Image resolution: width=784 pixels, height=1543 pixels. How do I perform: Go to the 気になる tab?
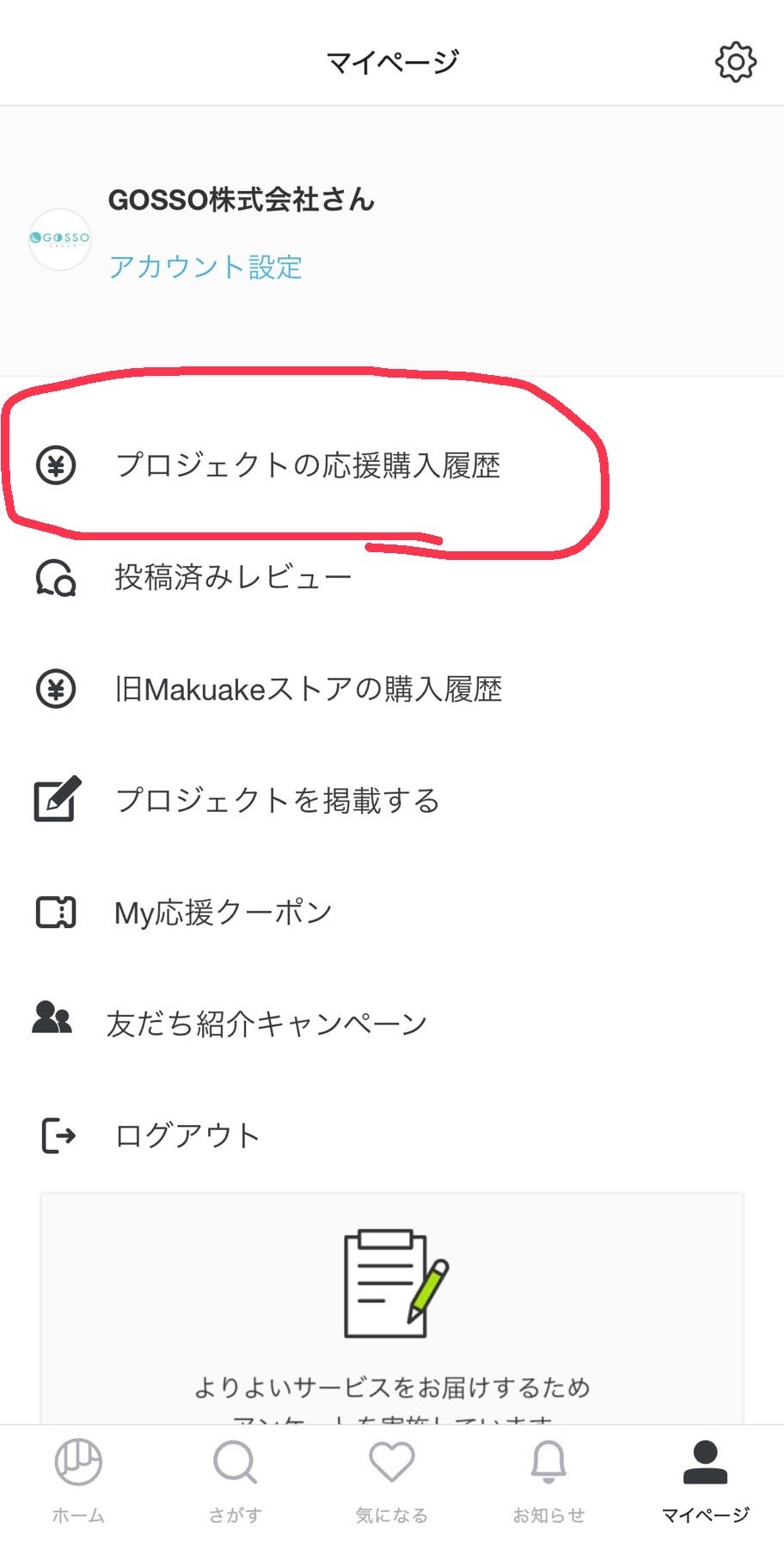point(392,1481)
